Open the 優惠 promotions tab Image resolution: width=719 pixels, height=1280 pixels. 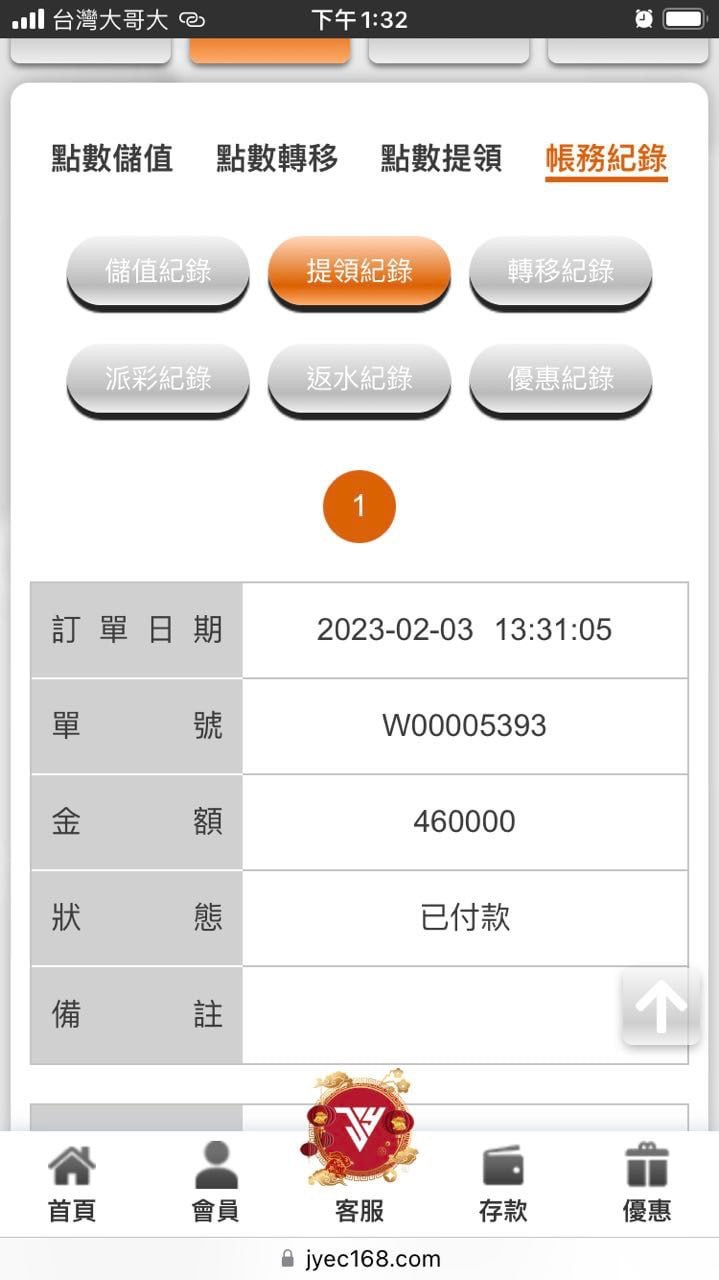(646, 1185)
